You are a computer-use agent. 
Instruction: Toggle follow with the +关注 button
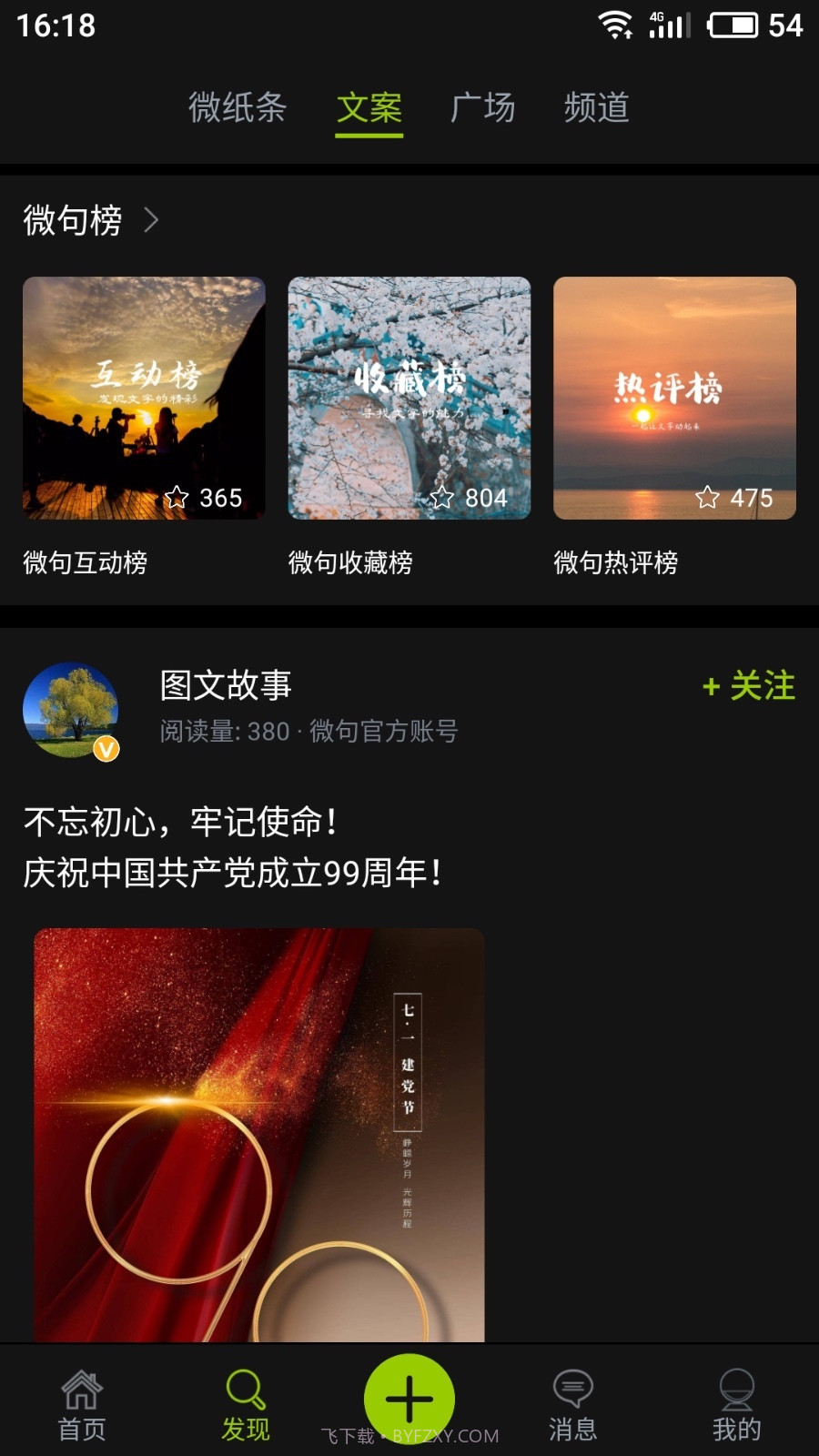tap(747, 687)
